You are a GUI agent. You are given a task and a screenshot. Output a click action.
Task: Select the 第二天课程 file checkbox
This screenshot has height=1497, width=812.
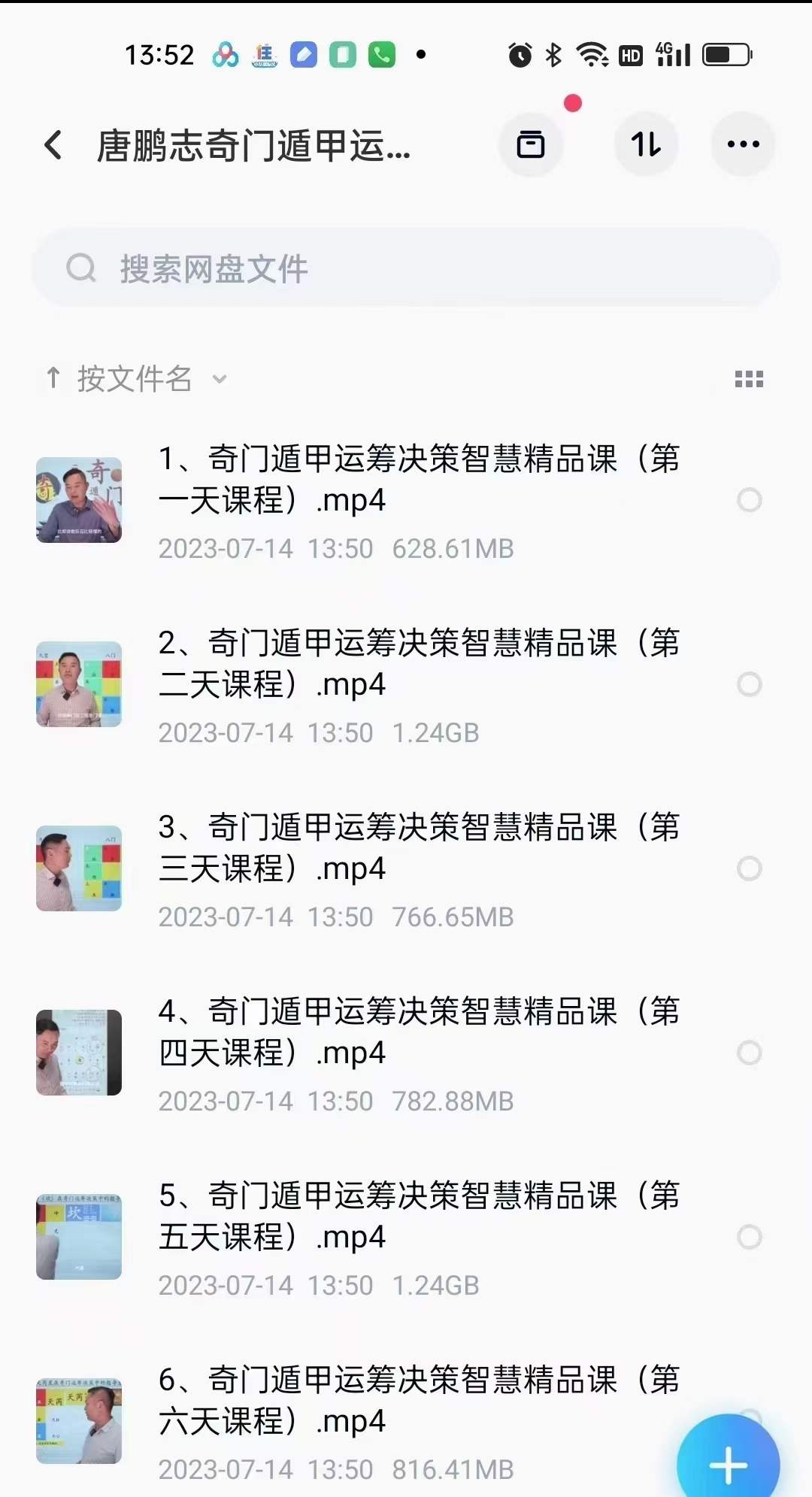click(749, 684)
